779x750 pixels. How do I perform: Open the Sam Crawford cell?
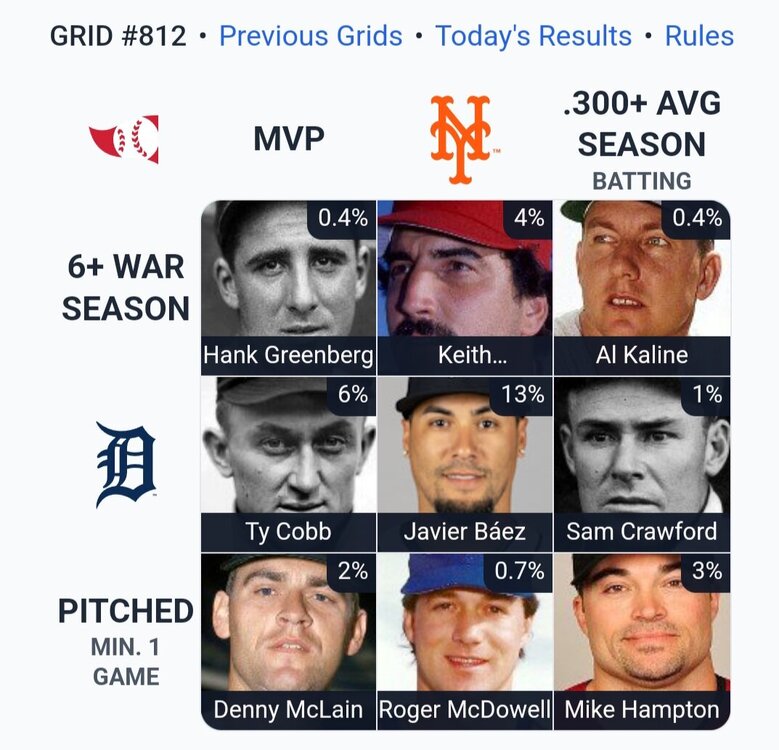641,464
